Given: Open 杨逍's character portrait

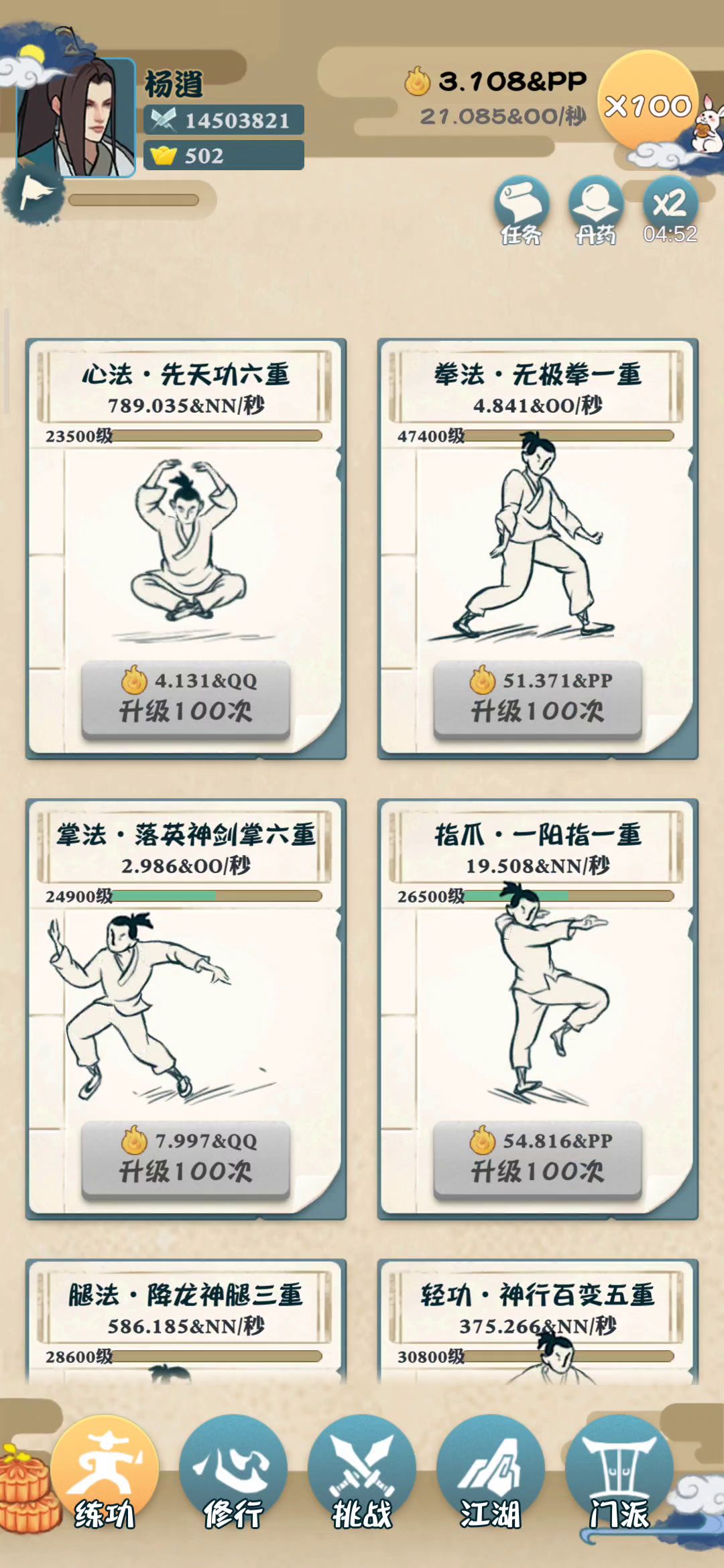Looking at the screenshot, I should pyautogui.click(x=75, y=117).
